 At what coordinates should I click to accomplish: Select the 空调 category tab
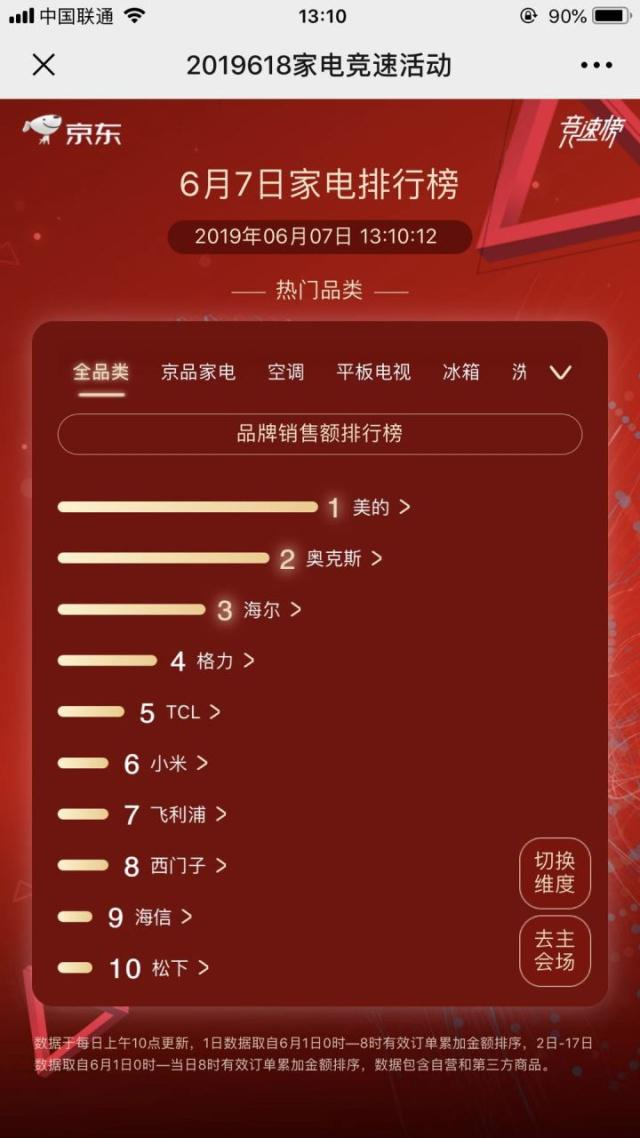(285, 372)
